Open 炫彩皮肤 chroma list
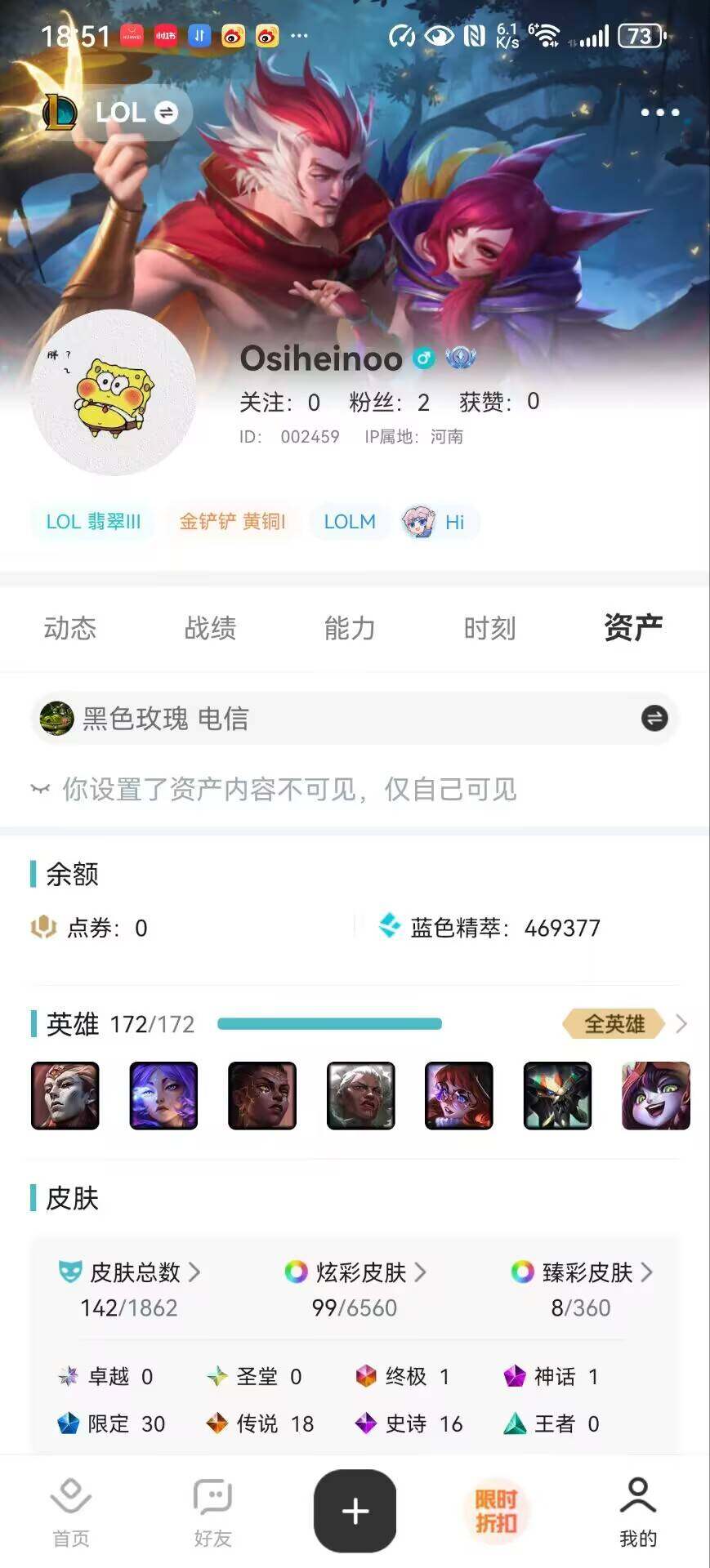Screen dimensions: 710x1568 coord(355,1272)
